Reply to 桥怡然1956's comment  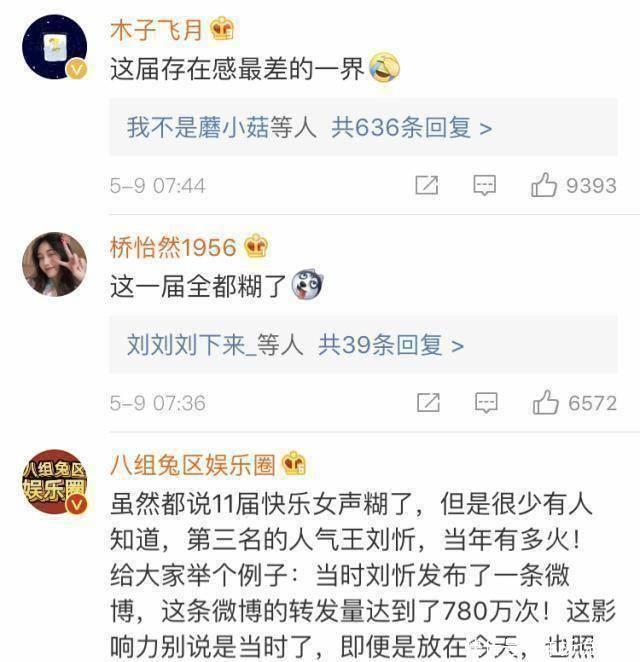pyautogui.click(x=485, y=403)
